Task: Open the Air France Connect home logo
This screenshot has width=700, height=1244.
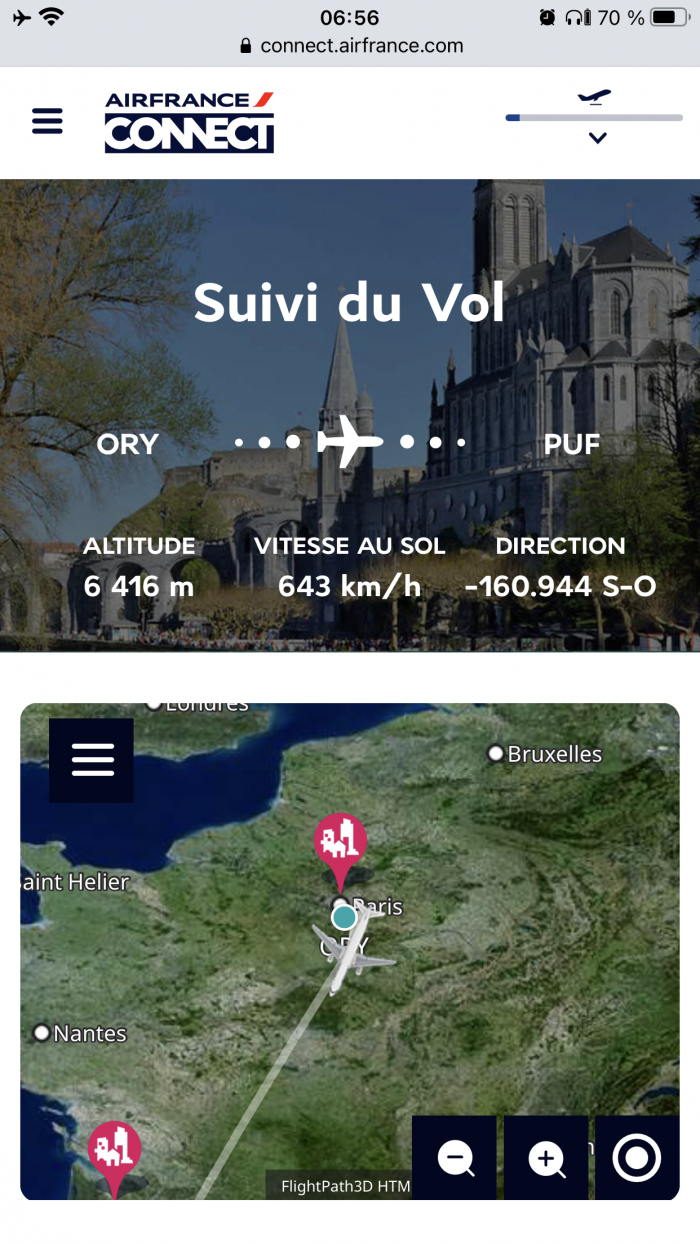Action: 189,122
